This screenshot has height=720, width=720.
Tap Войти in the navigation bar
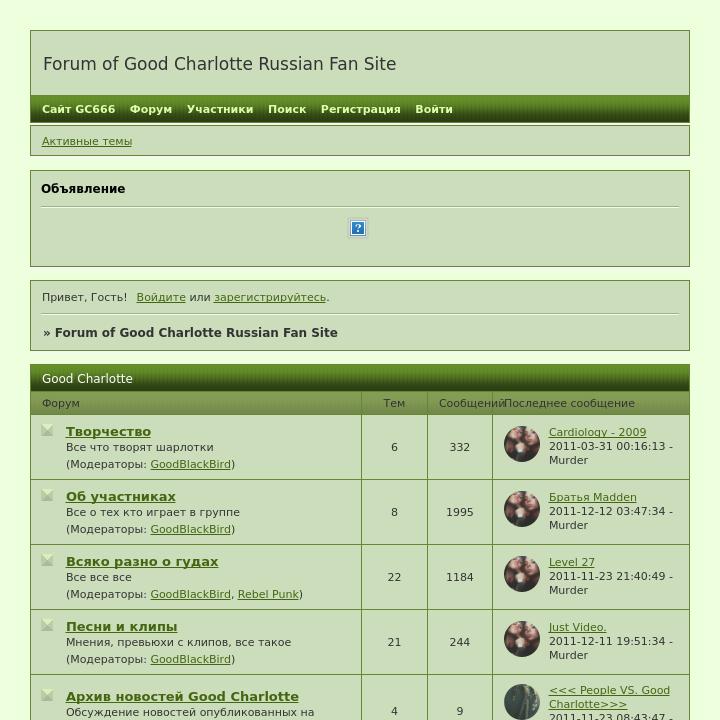coord(434,109)
